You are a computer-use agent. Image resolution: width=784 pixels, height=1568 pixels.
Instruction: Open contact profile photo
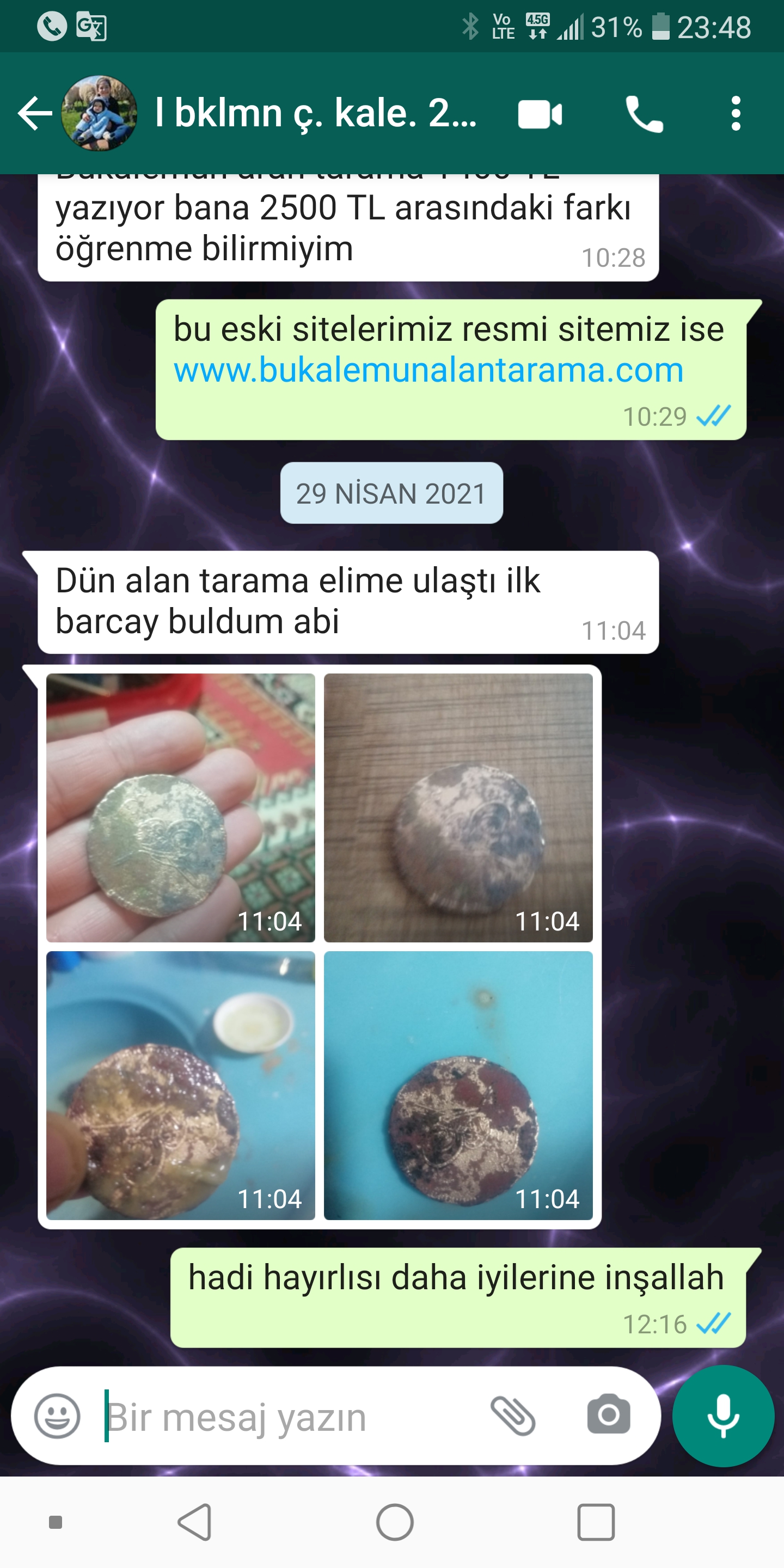[x=99, y=114]
